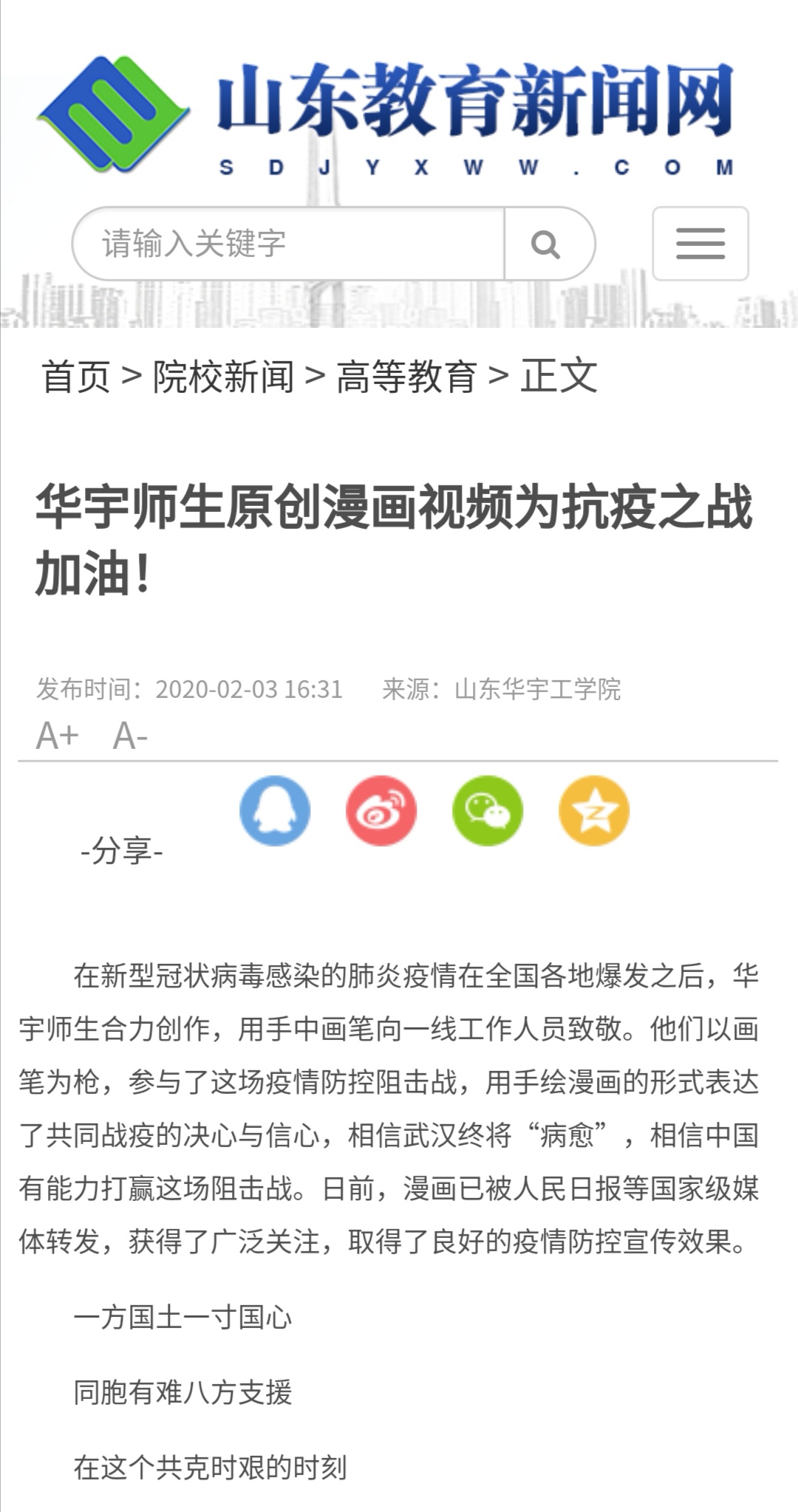798x1512 pixels.
Task: Share article to Weibo
Action: 381,811
